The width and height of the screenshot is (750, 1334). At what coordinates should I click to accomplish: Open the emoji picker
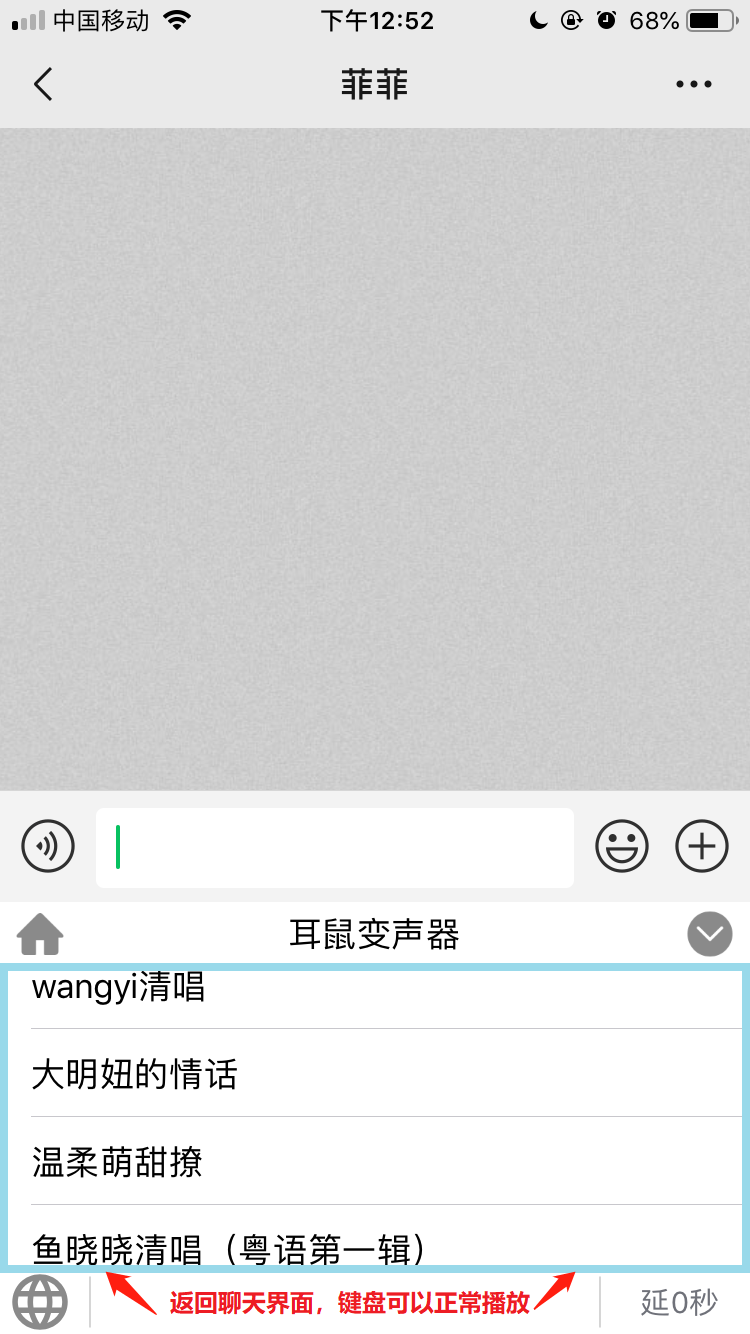click(622, 846)
